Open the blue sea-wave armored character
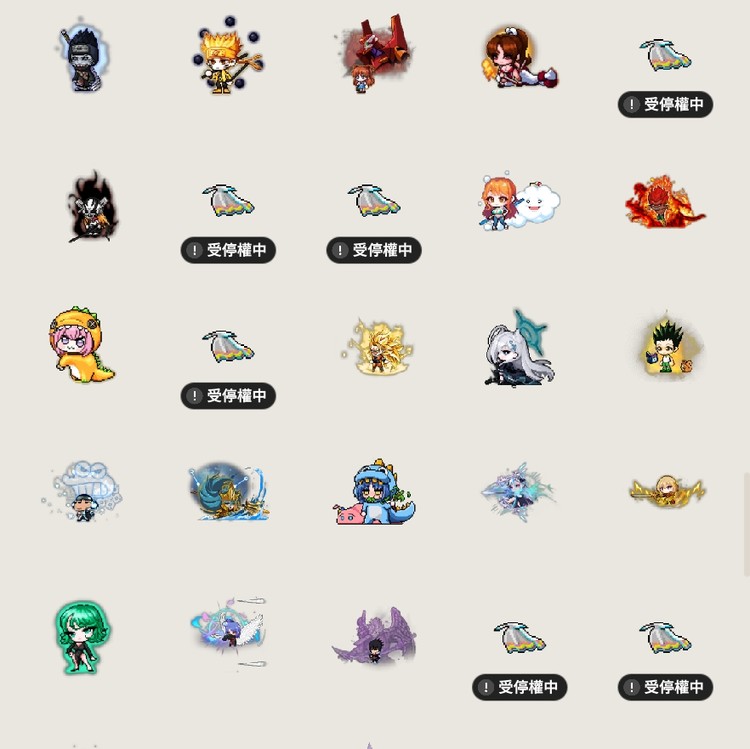 coord(229,490)
